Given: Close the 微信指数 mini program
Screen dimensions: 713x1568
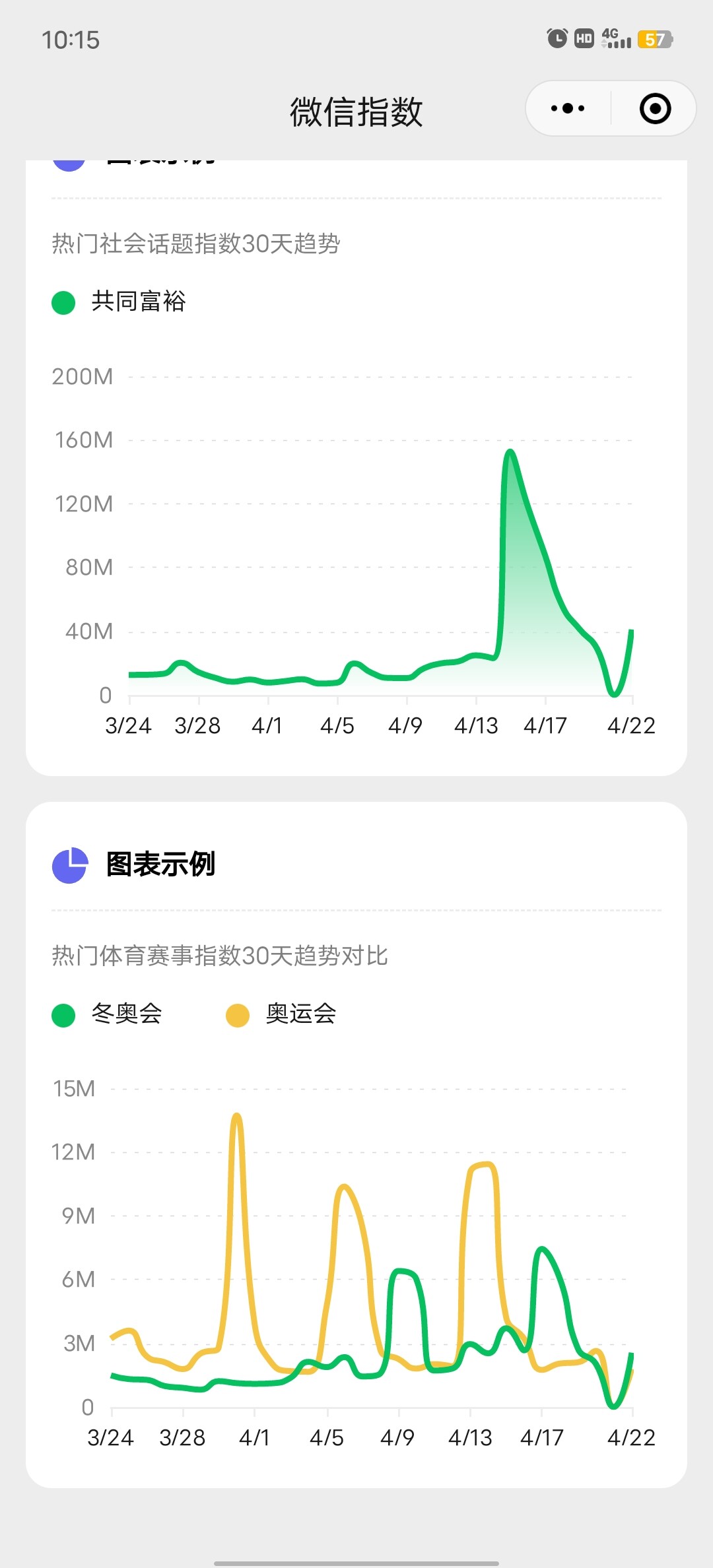Looking at the screenshot, I should [655, 109].
